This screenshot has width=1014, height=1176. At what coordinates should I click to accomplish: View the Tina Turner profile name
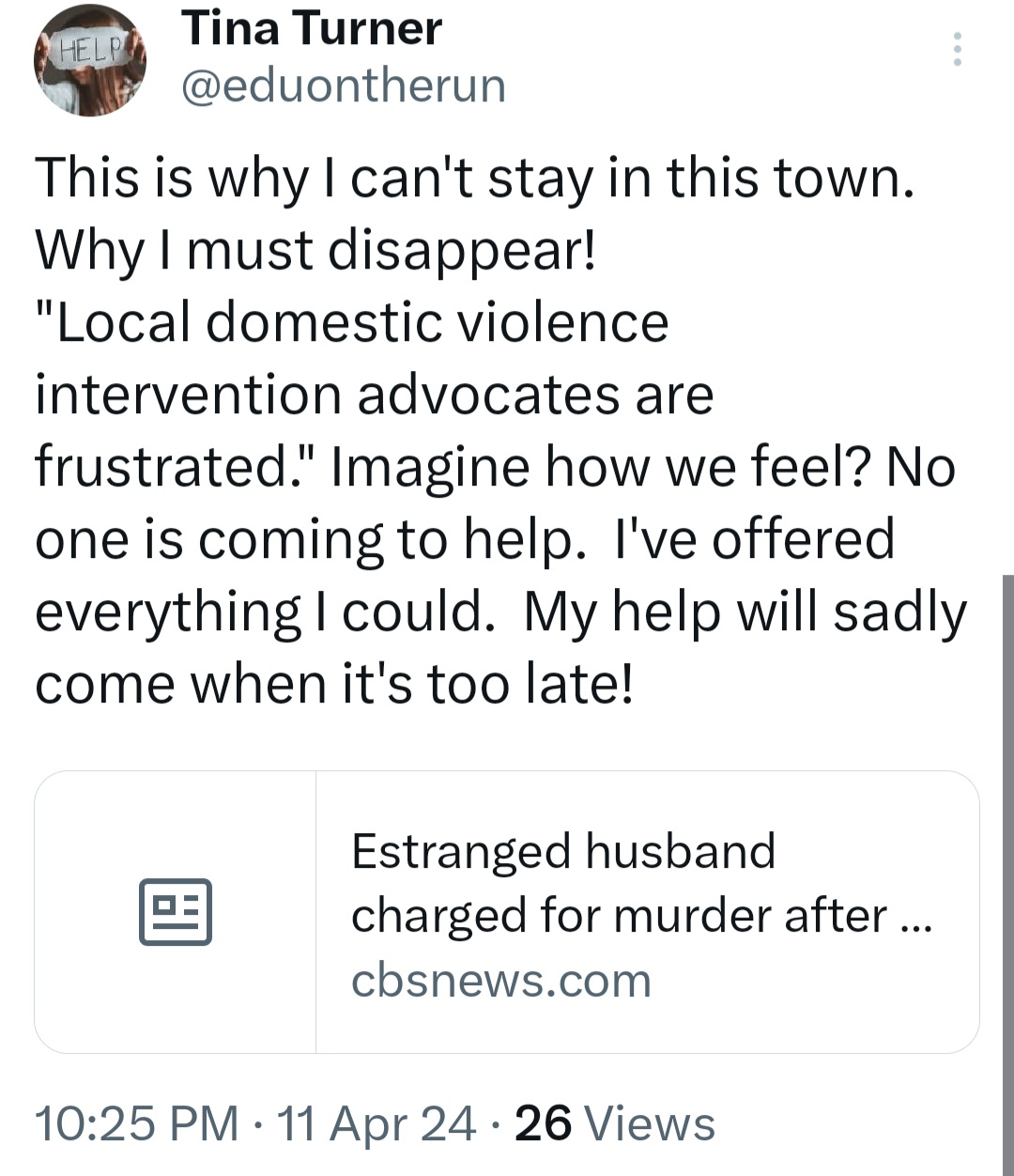point(312,28)
